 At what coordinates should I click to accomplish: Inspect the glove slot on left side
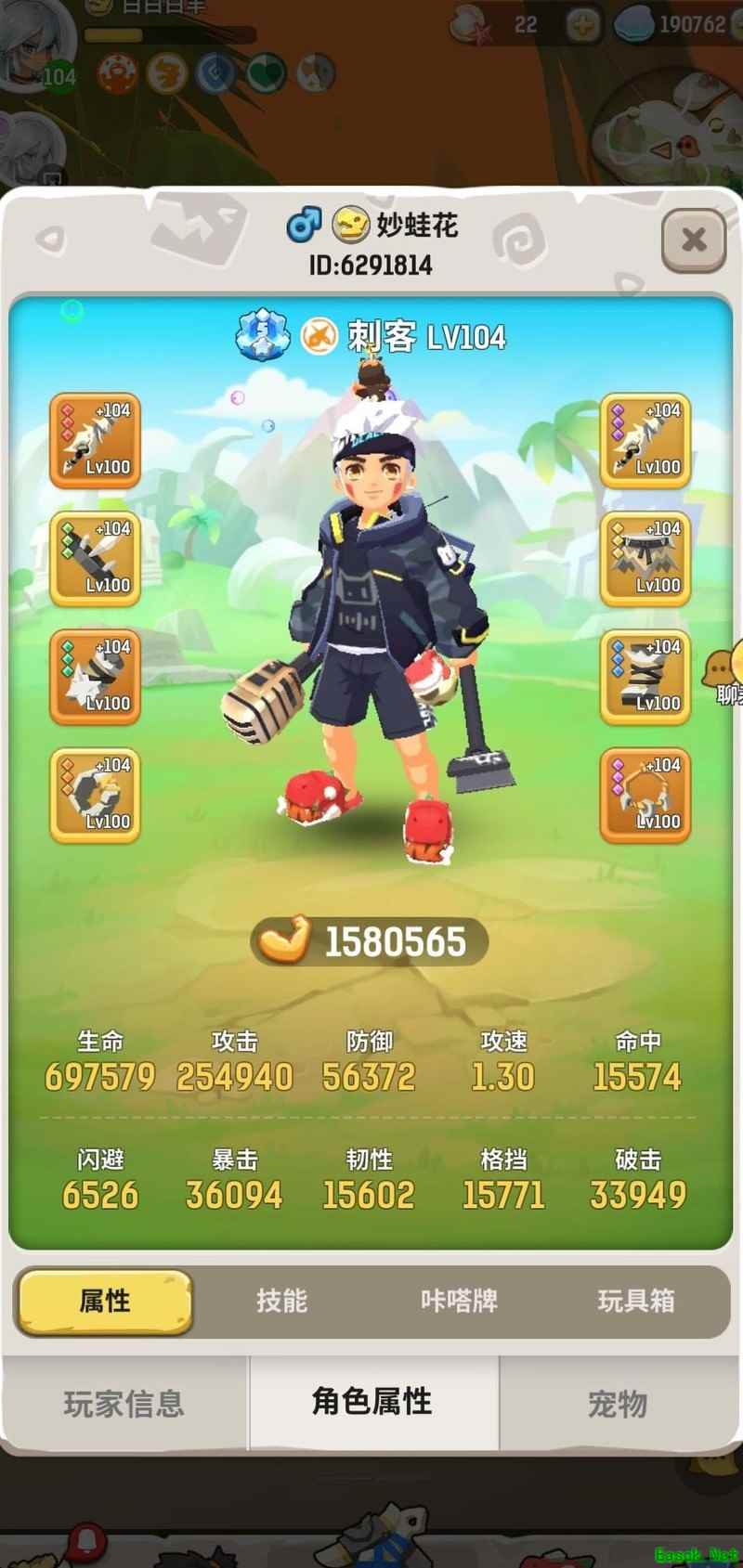(96, 677)
